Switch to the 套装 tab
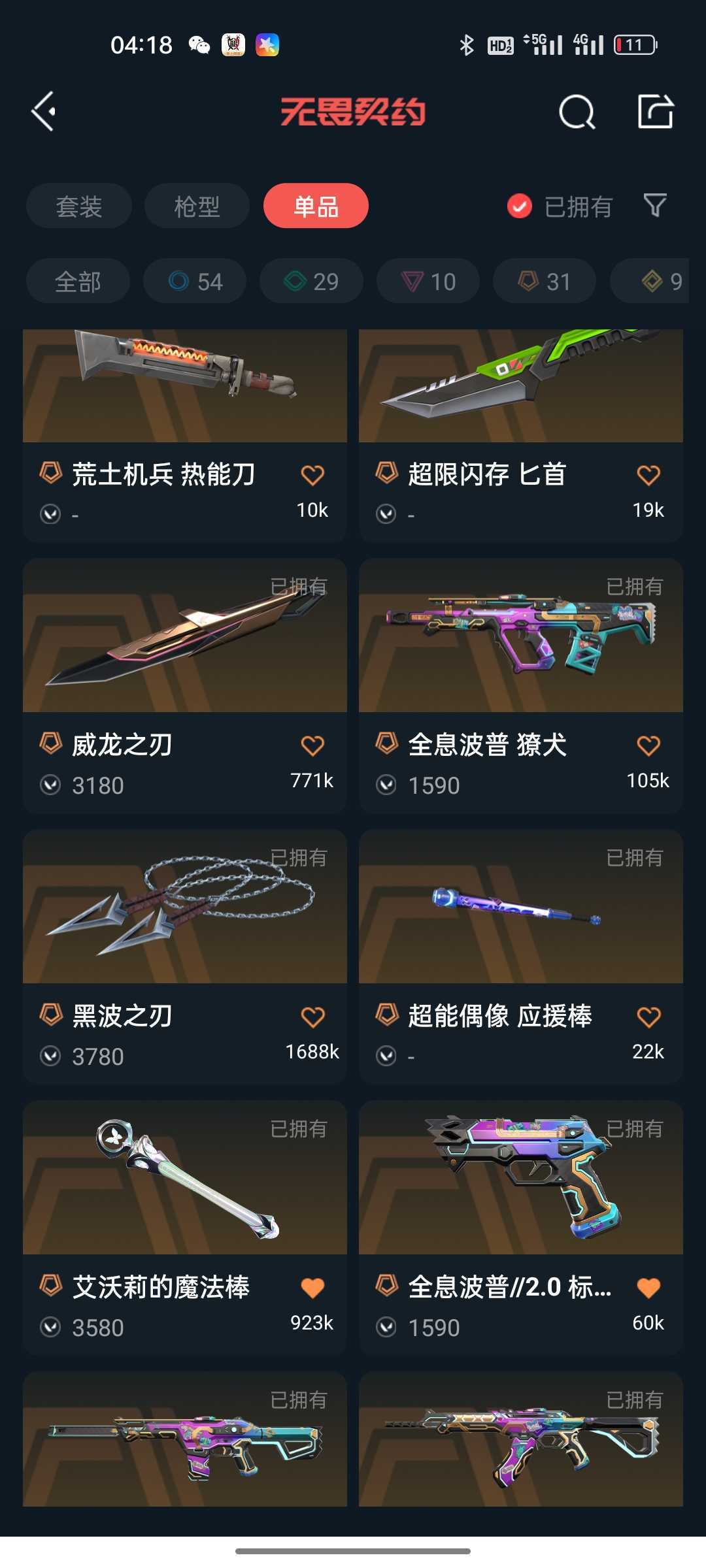 point(78,206)
